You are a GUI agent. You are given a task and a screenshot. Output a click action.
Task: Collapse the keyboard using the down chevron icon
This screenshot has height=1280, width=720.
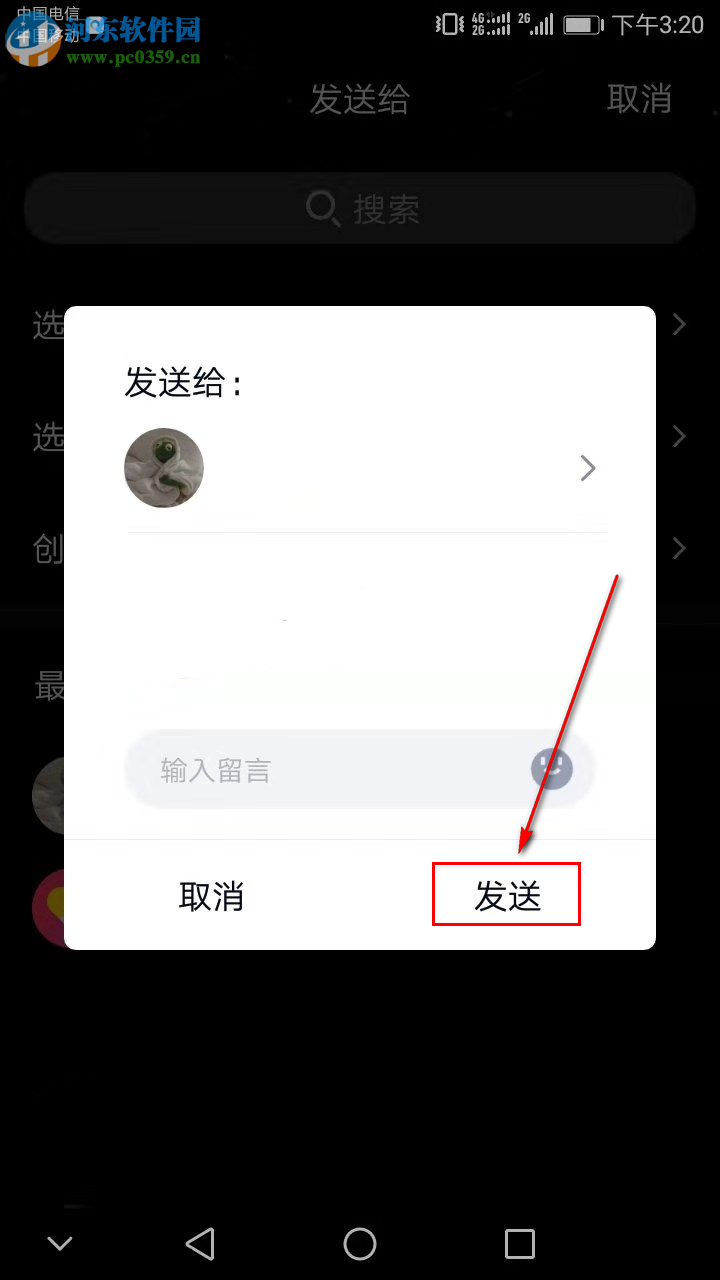(x=59, y=1243)
